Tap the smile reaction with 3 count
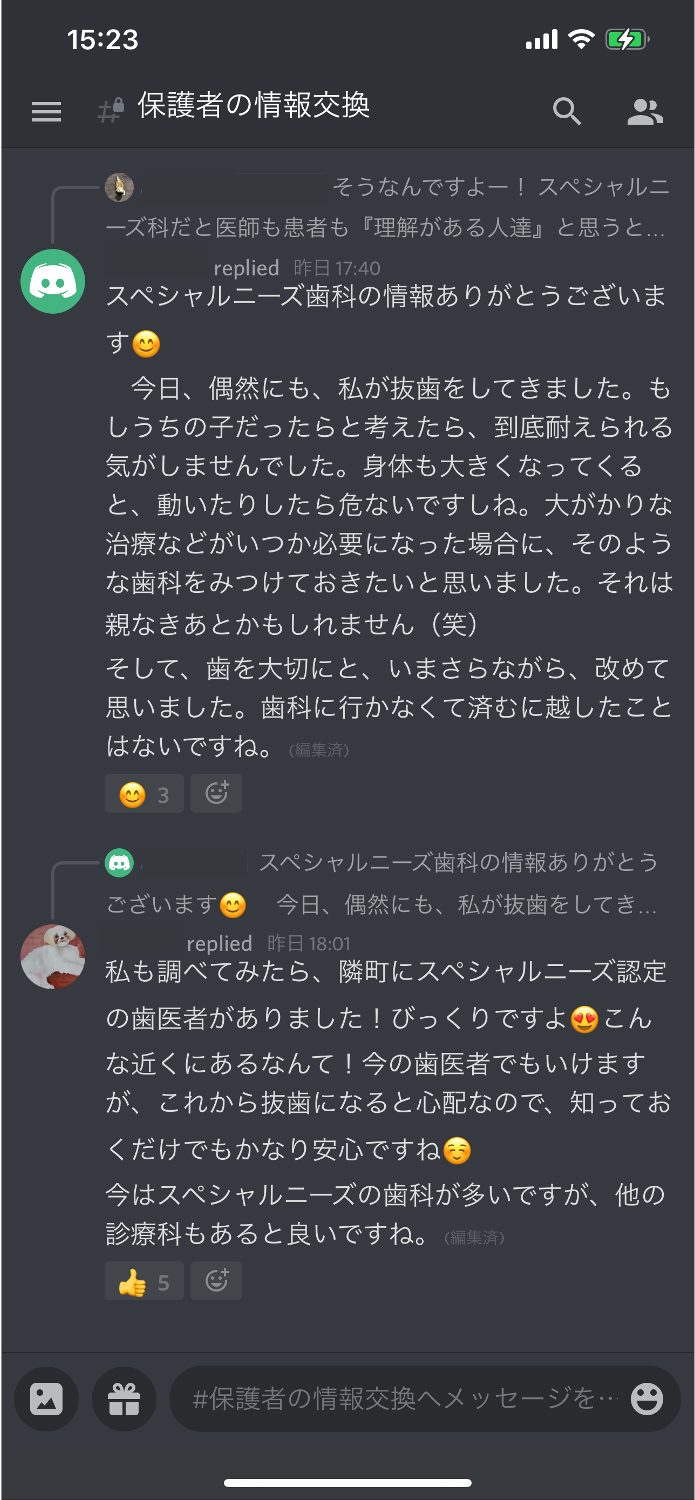Viewport: 695px width, 1500px height. pyautogui.click(x=144, y=795)
